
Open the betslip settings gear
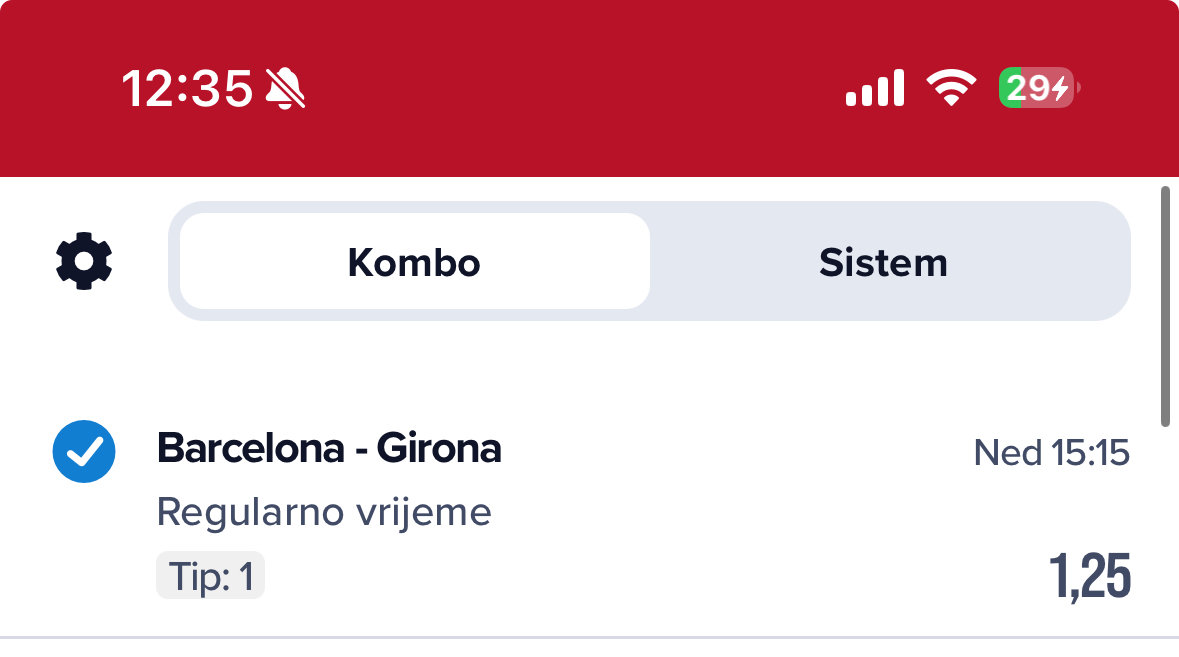pos(84,262)
